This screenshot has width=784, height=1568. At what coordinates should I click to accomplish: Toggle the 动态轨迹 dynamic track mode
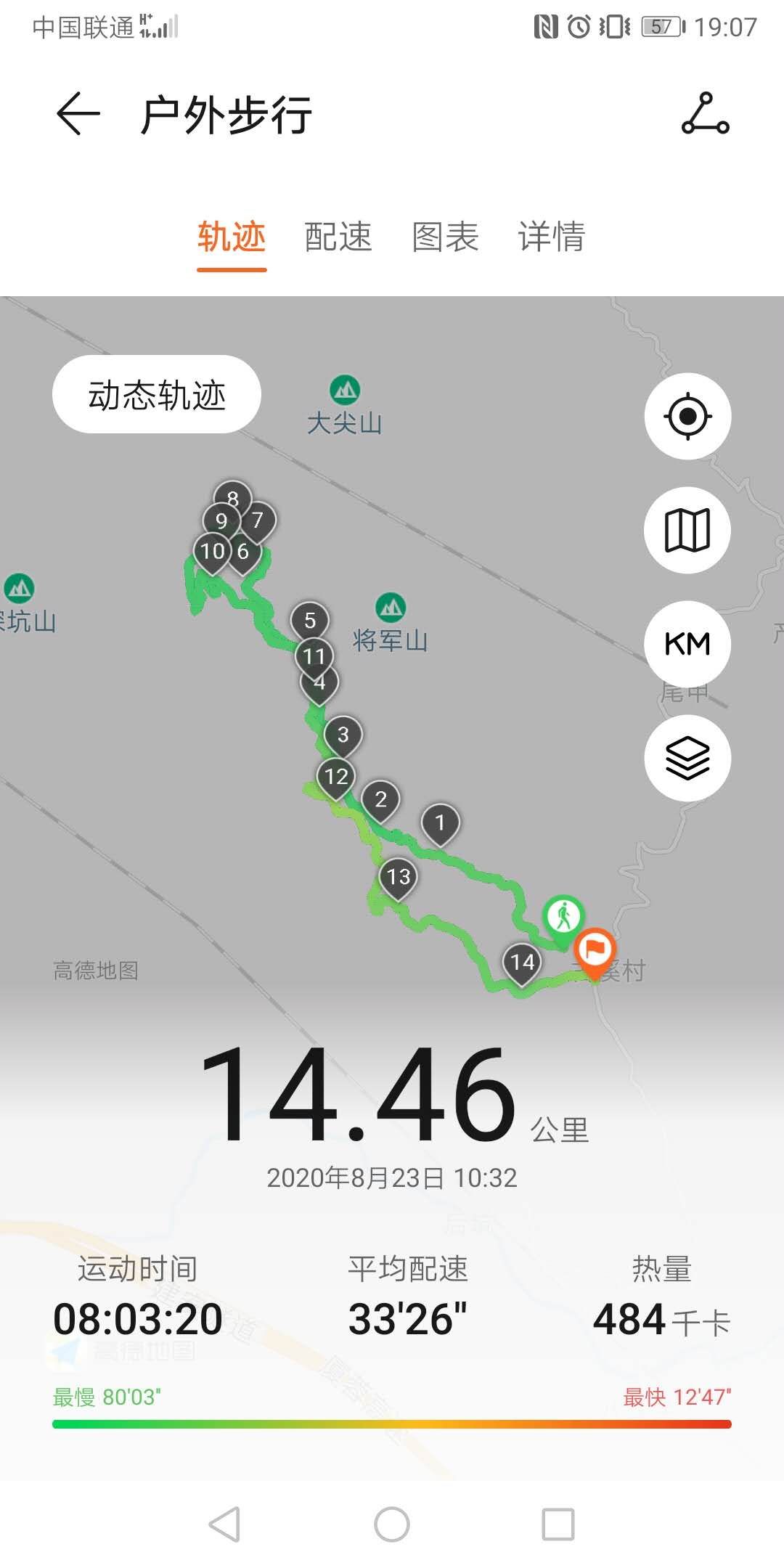156,393
